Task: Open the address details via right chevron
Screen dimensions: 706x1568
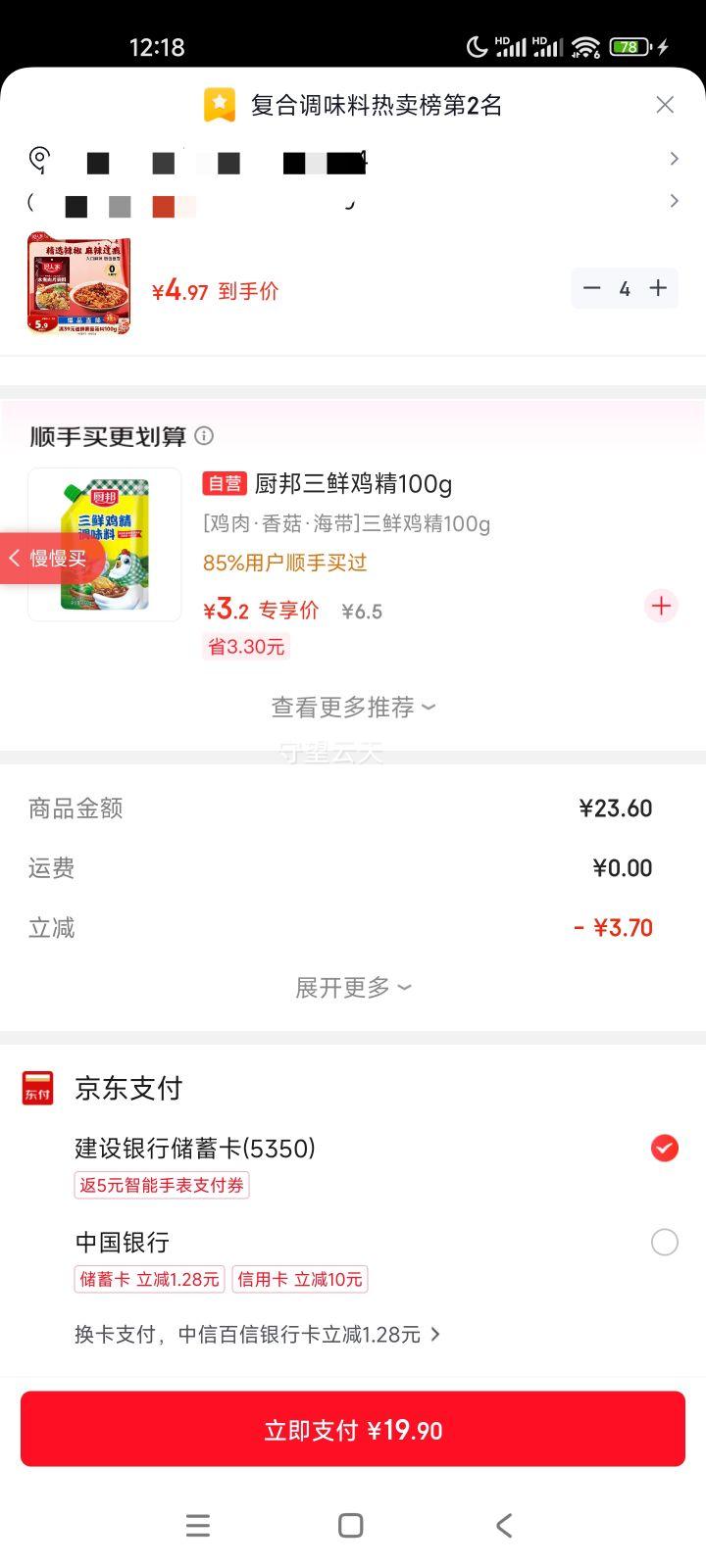Action: pos(674,158)
